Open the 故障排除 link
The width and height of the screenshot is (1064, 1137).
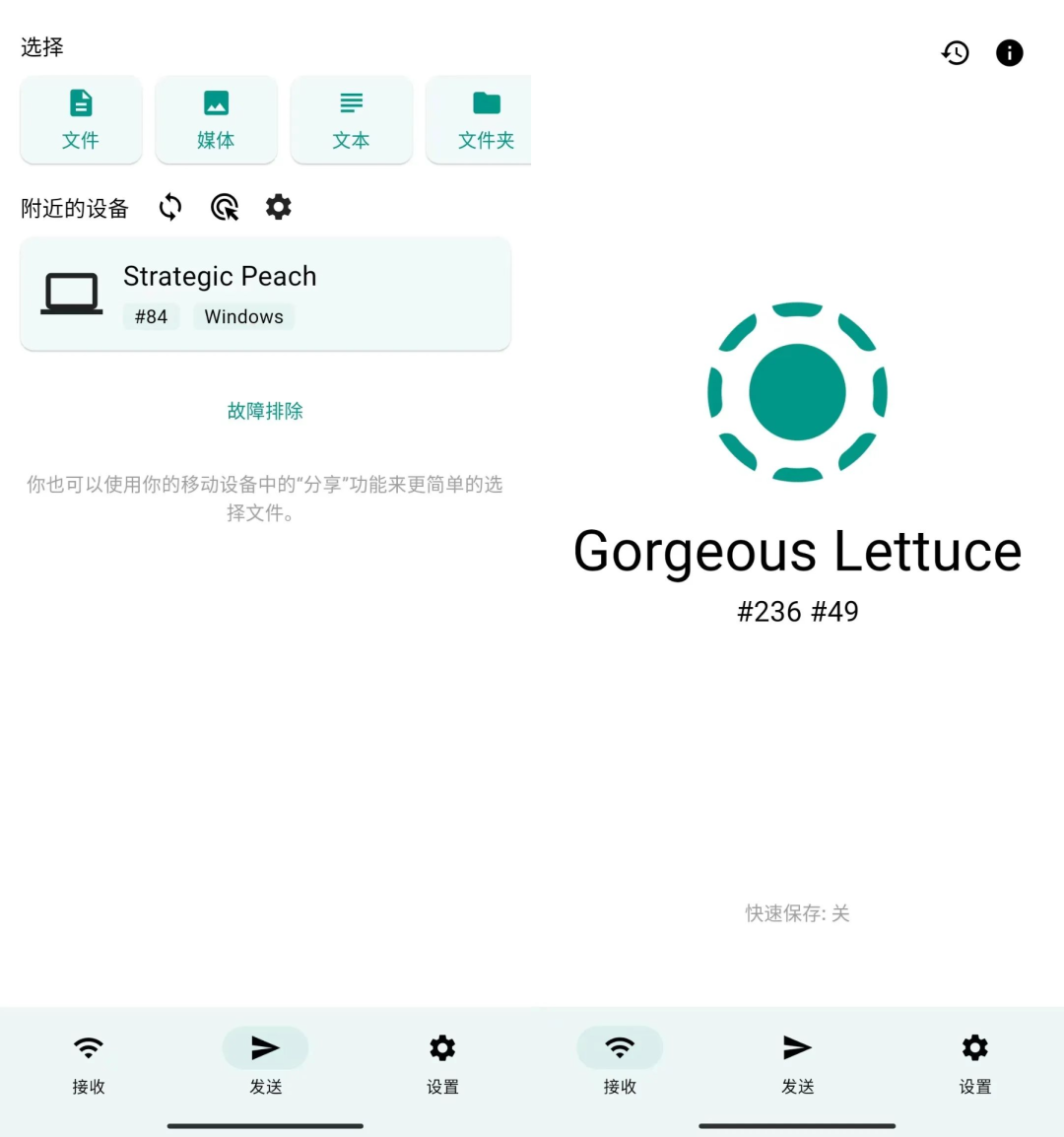tap(265, 411)
